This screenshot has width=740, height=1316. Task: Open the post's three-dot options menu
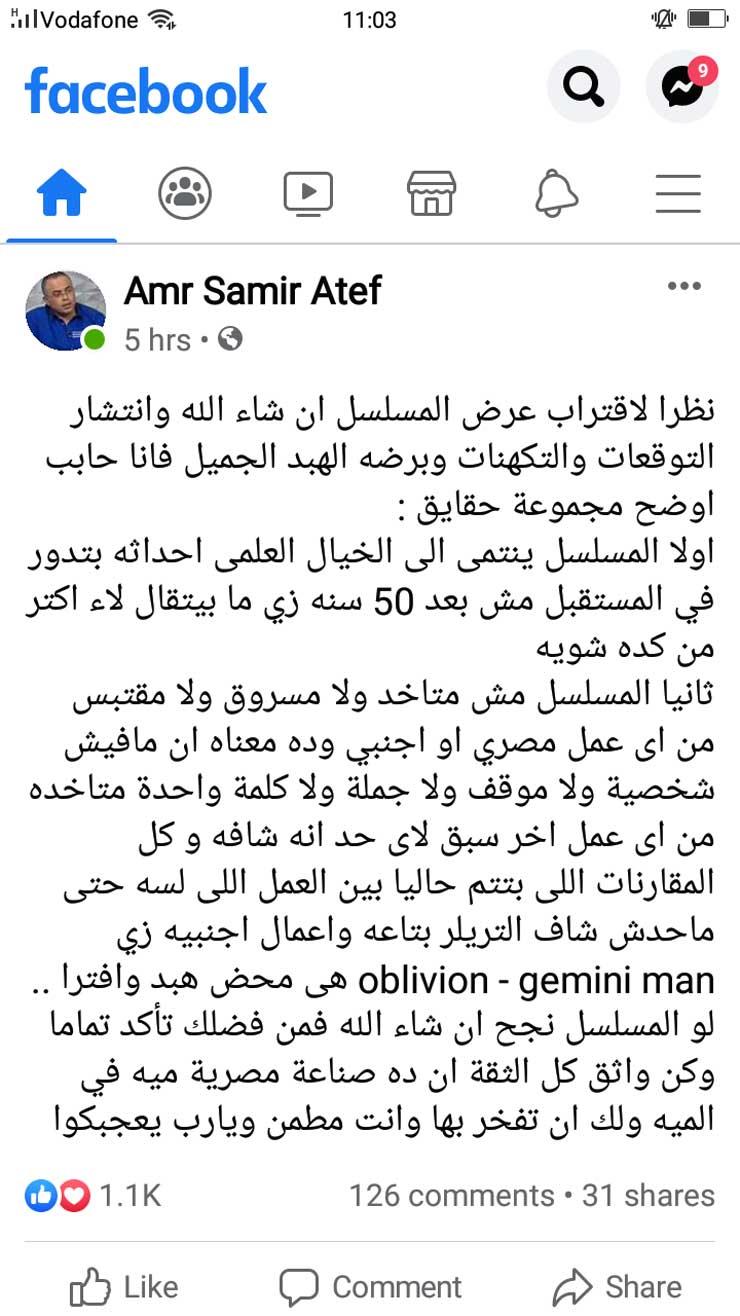pyautogui.click(x=684, y=287)
